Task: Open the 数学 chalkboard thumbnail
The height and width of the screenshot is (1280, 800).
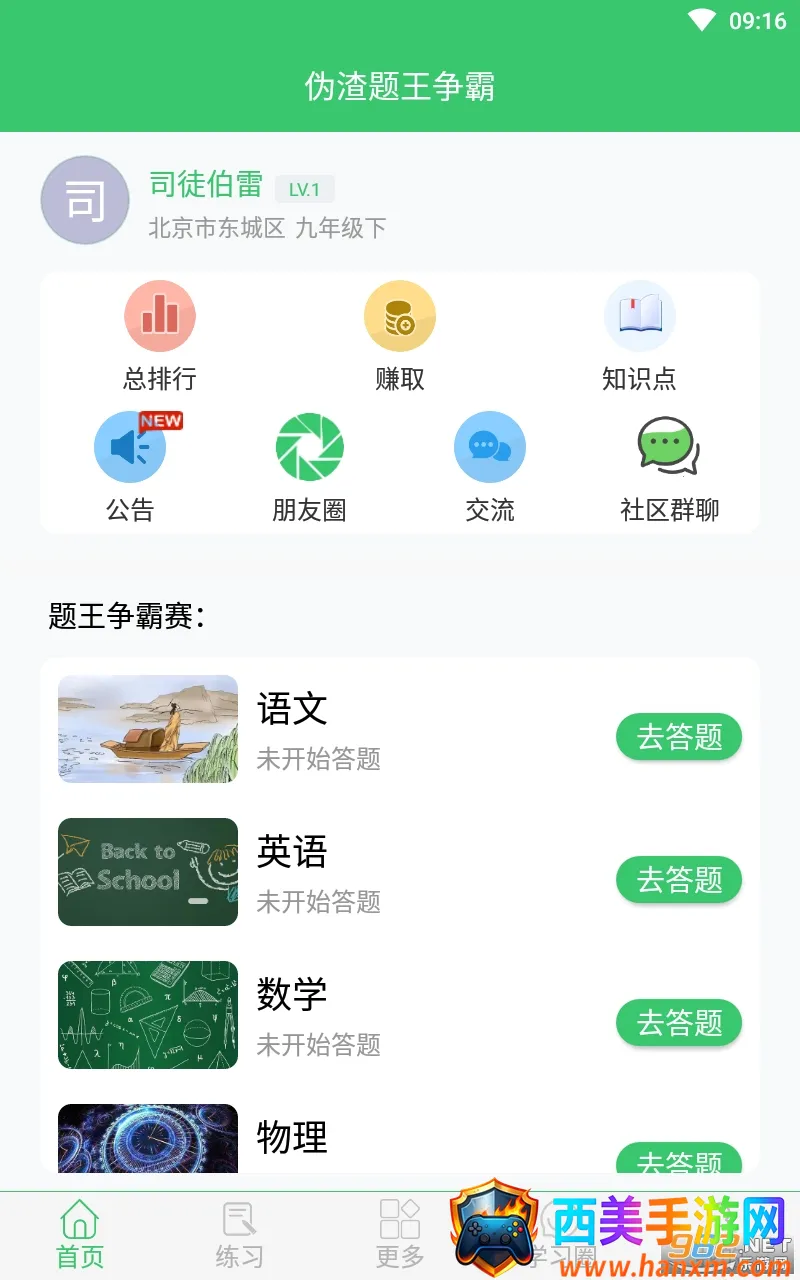Action: pos(148,1015)
